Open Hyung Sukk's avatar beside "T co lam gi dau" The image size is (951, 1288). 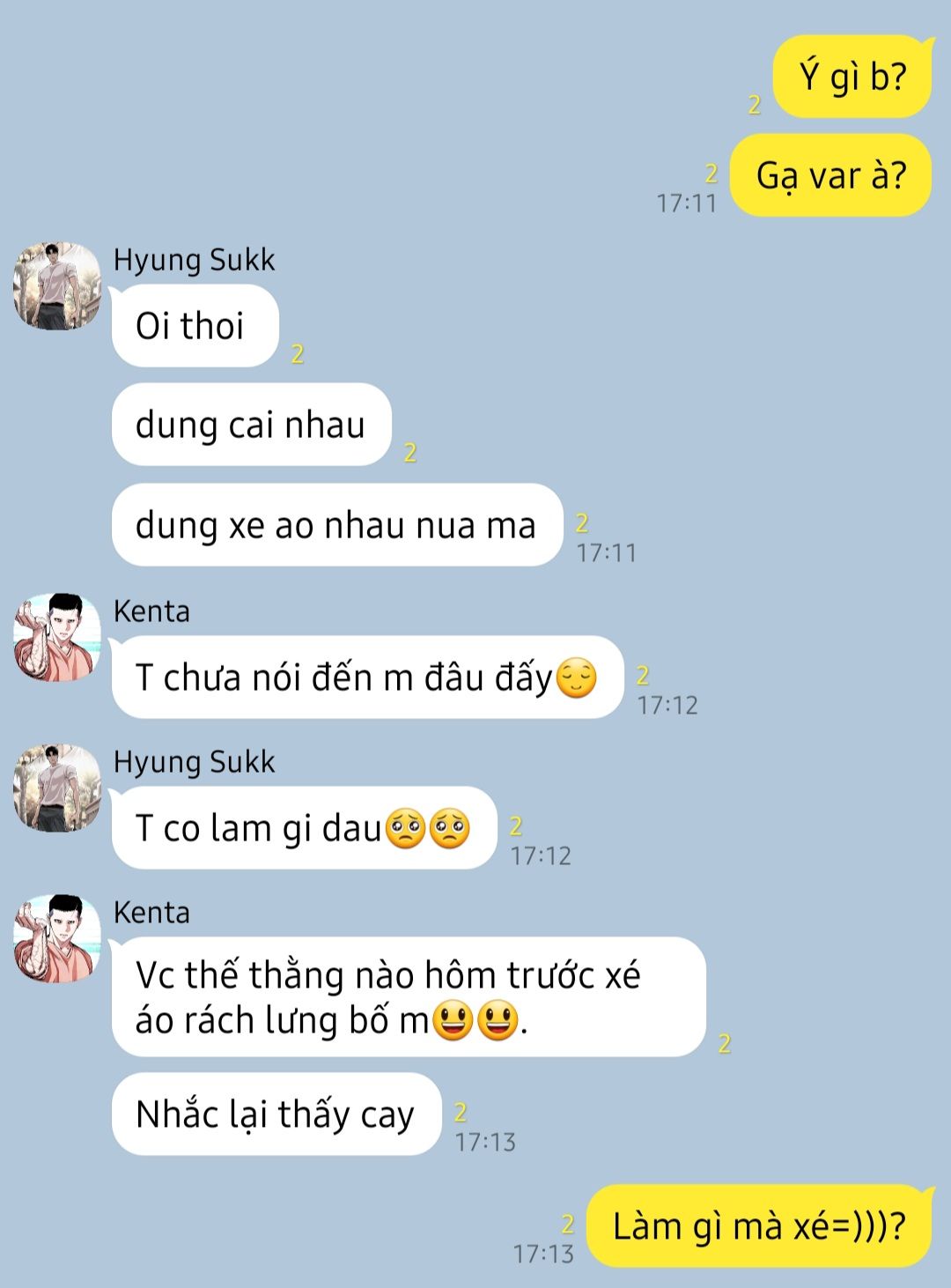pyautogui.click(x=57, y=788)
